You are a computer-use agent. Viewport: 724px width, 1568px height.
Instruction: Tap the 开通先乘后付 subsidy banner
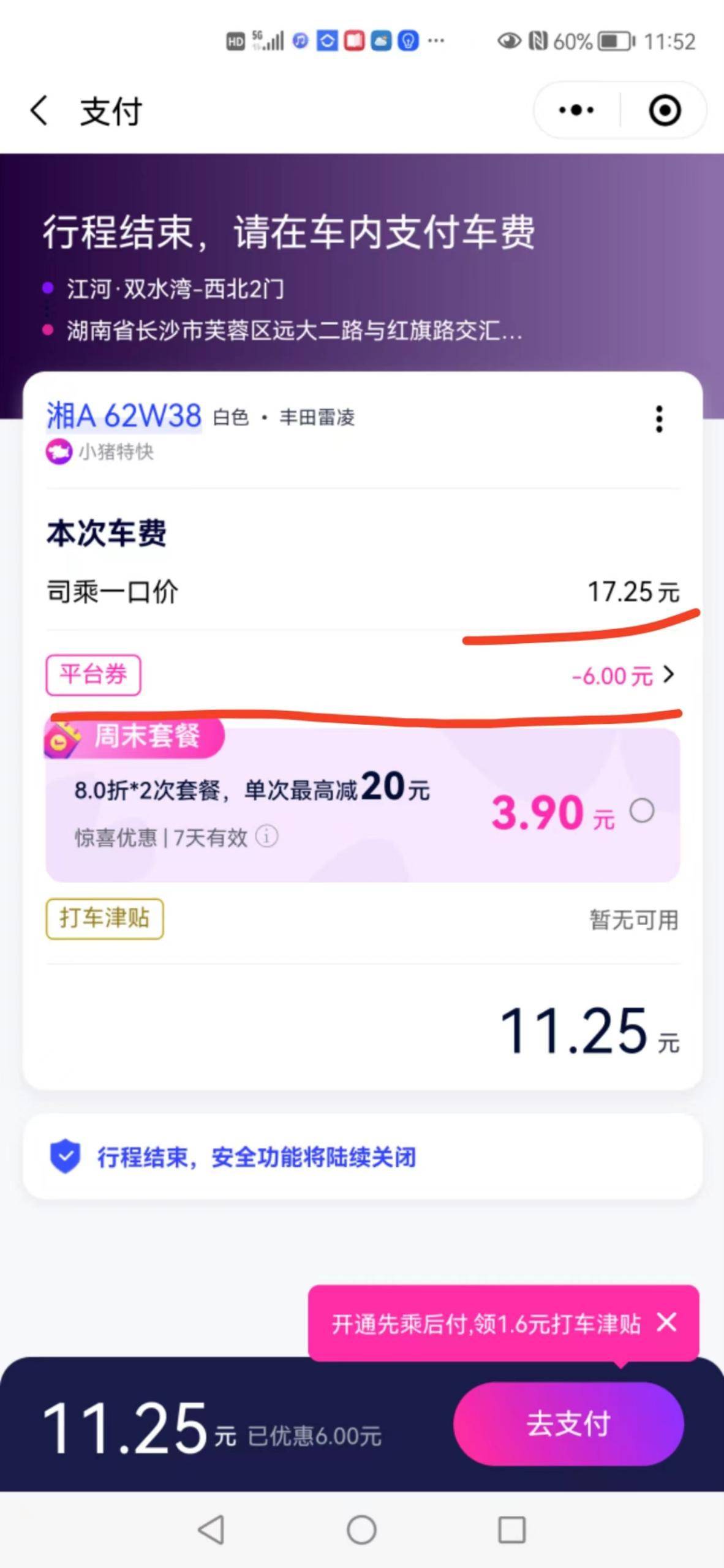click(486, 1324)
